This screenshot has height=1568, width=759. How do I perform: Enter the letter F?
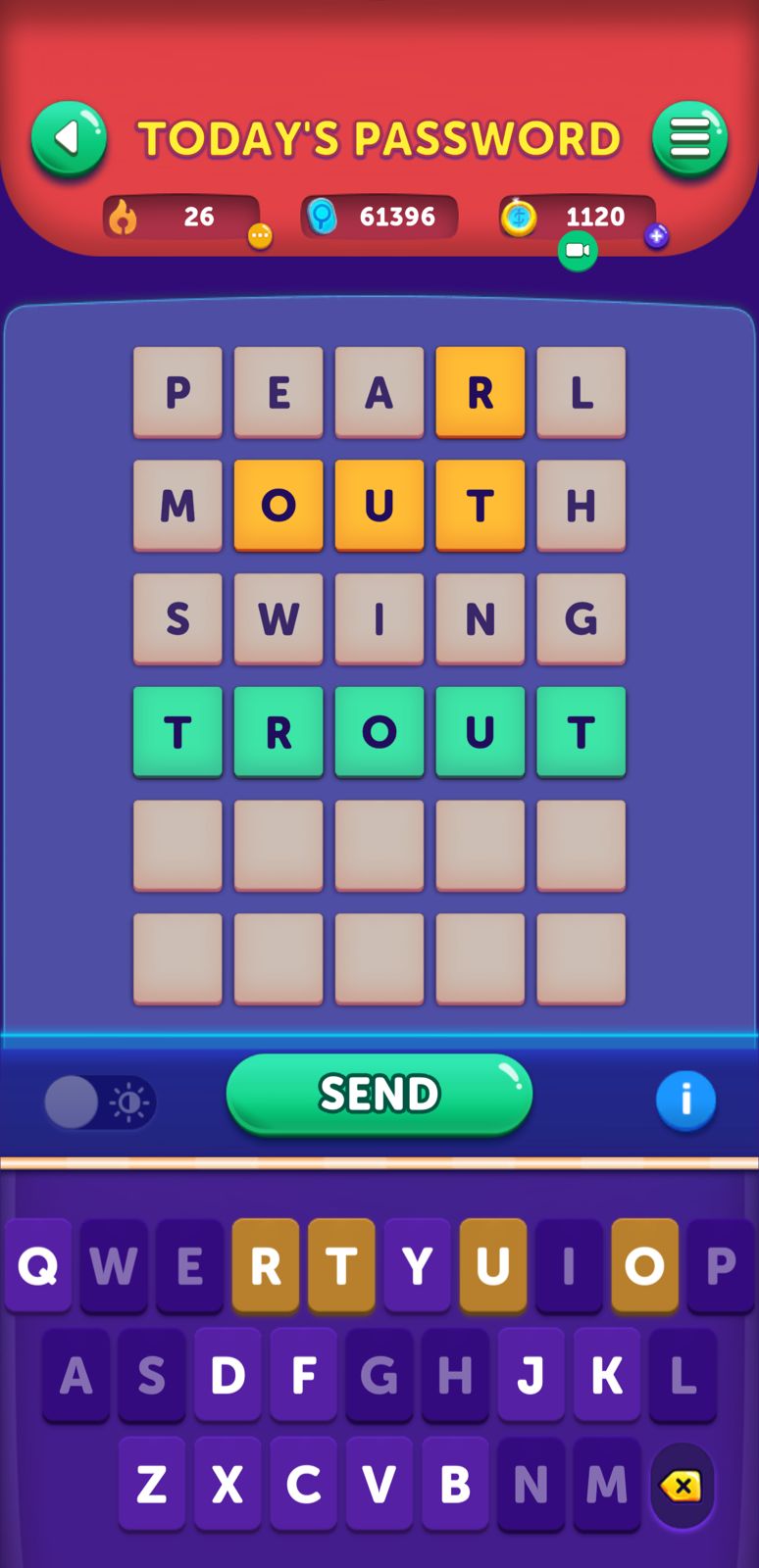point(303,1375)
